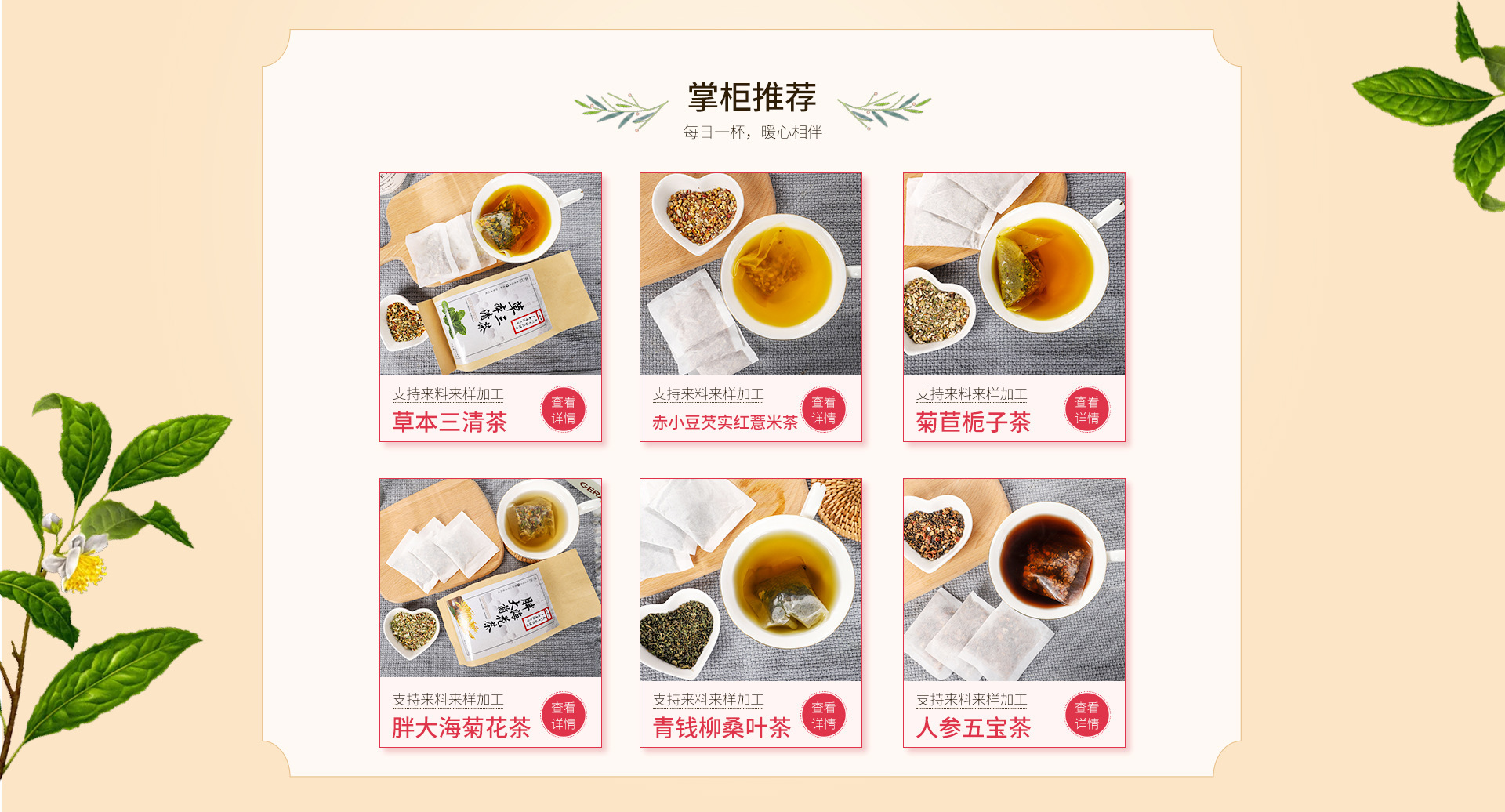Tap 查看详情 for 青钱柳桑叶茶
Viewport: 1505px width, 812px height.
823,716
